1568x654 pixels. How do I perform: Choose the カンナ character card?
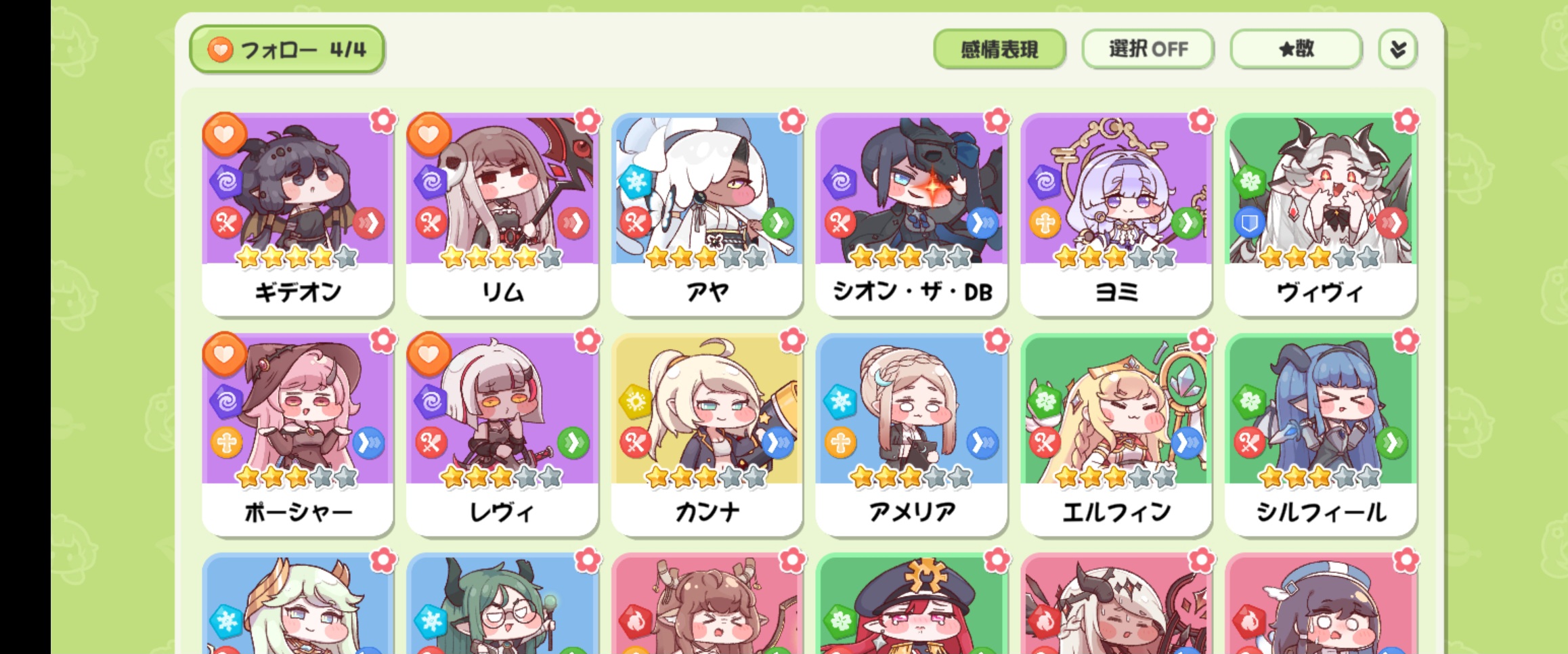point(707,433)
